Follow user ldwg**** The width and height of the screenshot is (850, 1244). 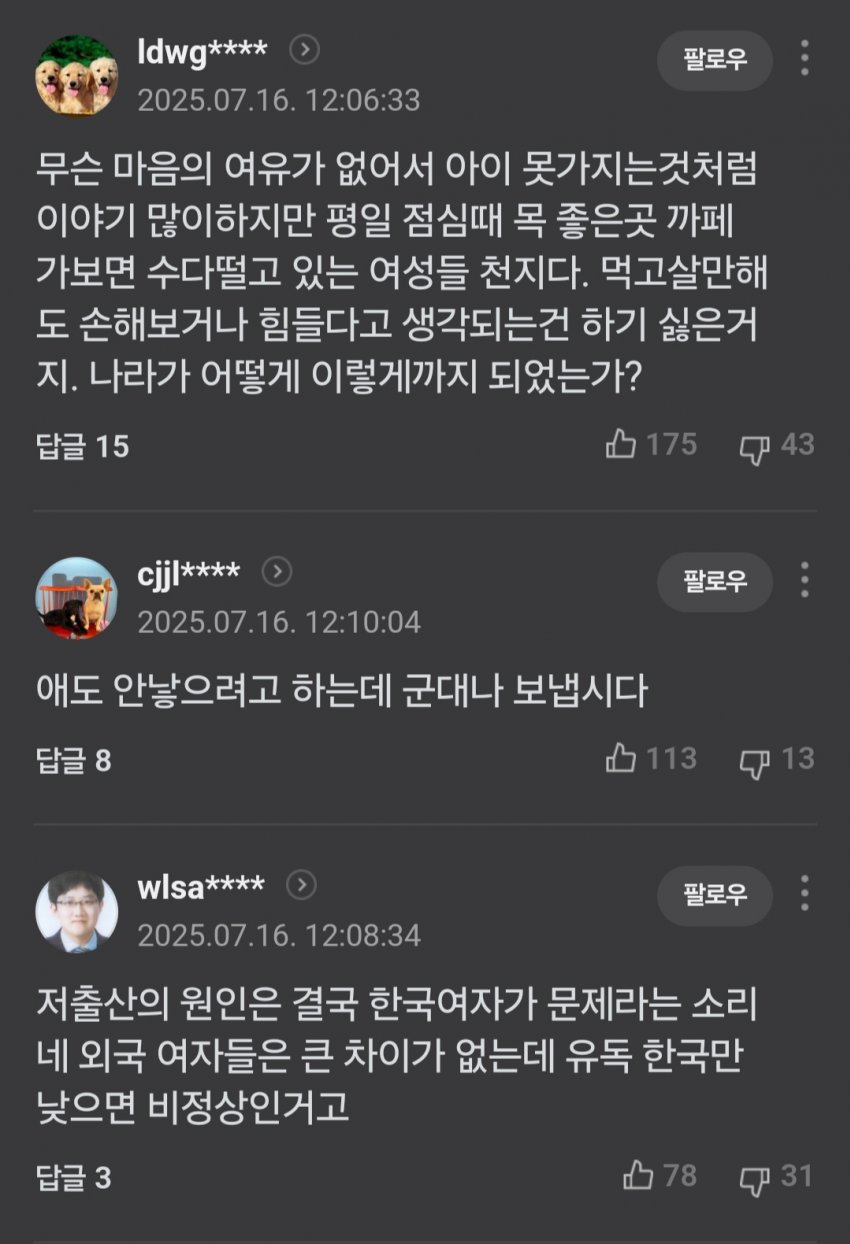tap(714, 60)
